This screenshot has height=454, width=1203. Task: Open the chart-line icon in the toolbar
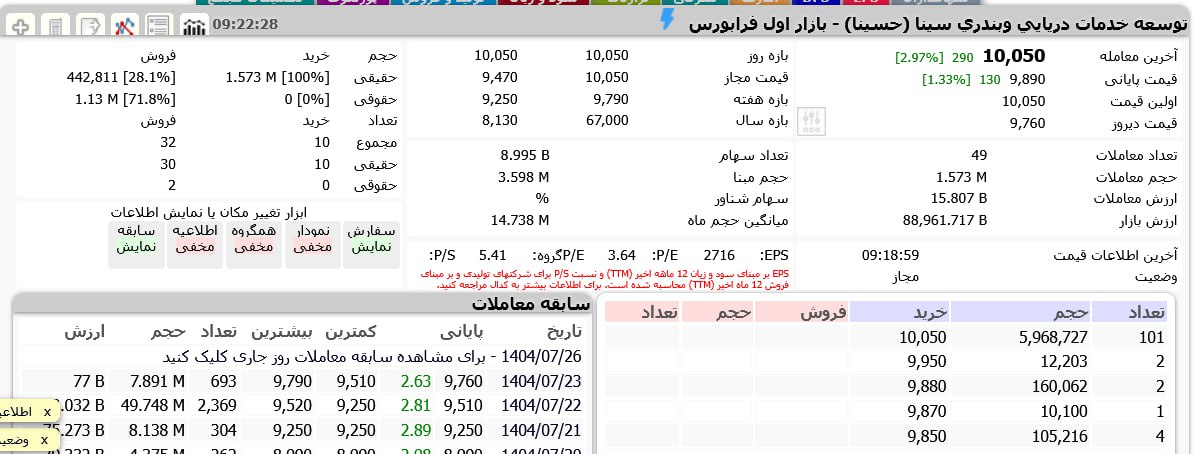coord(124,25)
